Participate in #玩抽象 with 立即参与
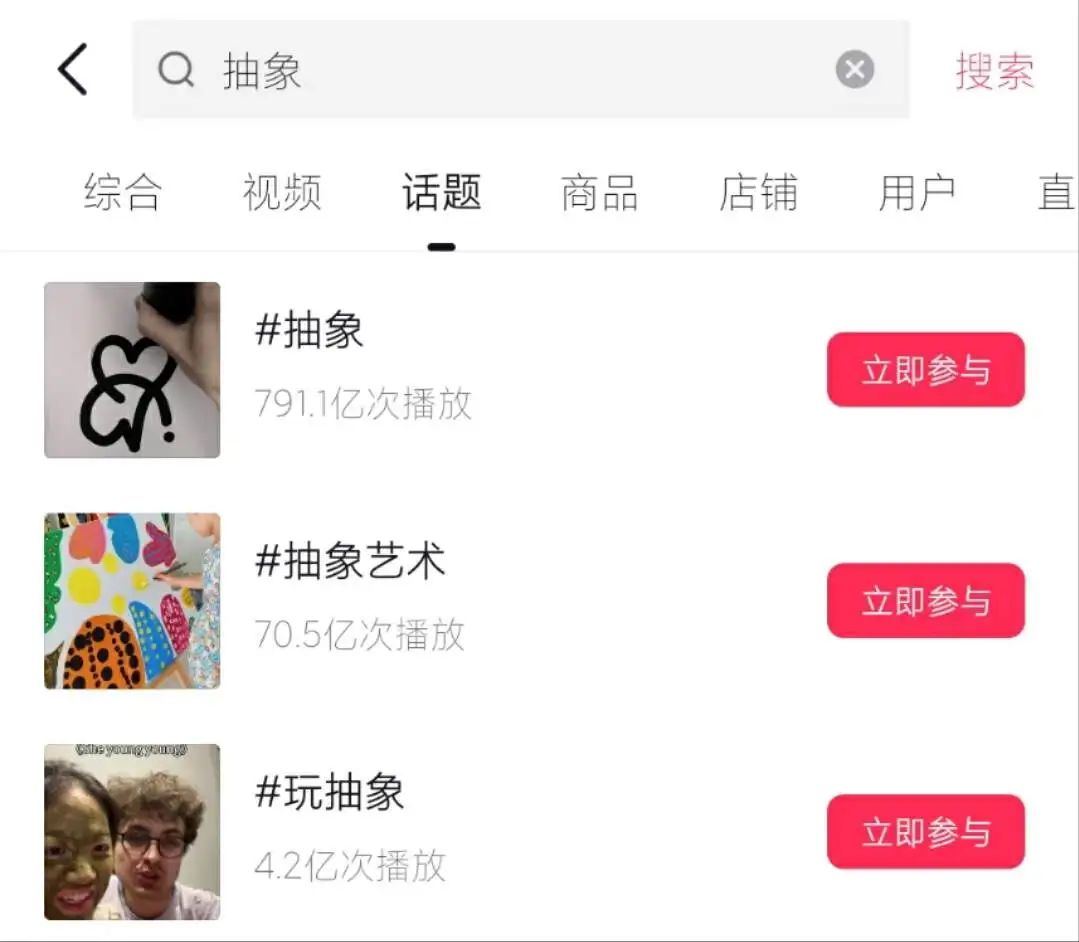Image resolution: width=1079 pixels, height=942 pixels. point(925,832)
